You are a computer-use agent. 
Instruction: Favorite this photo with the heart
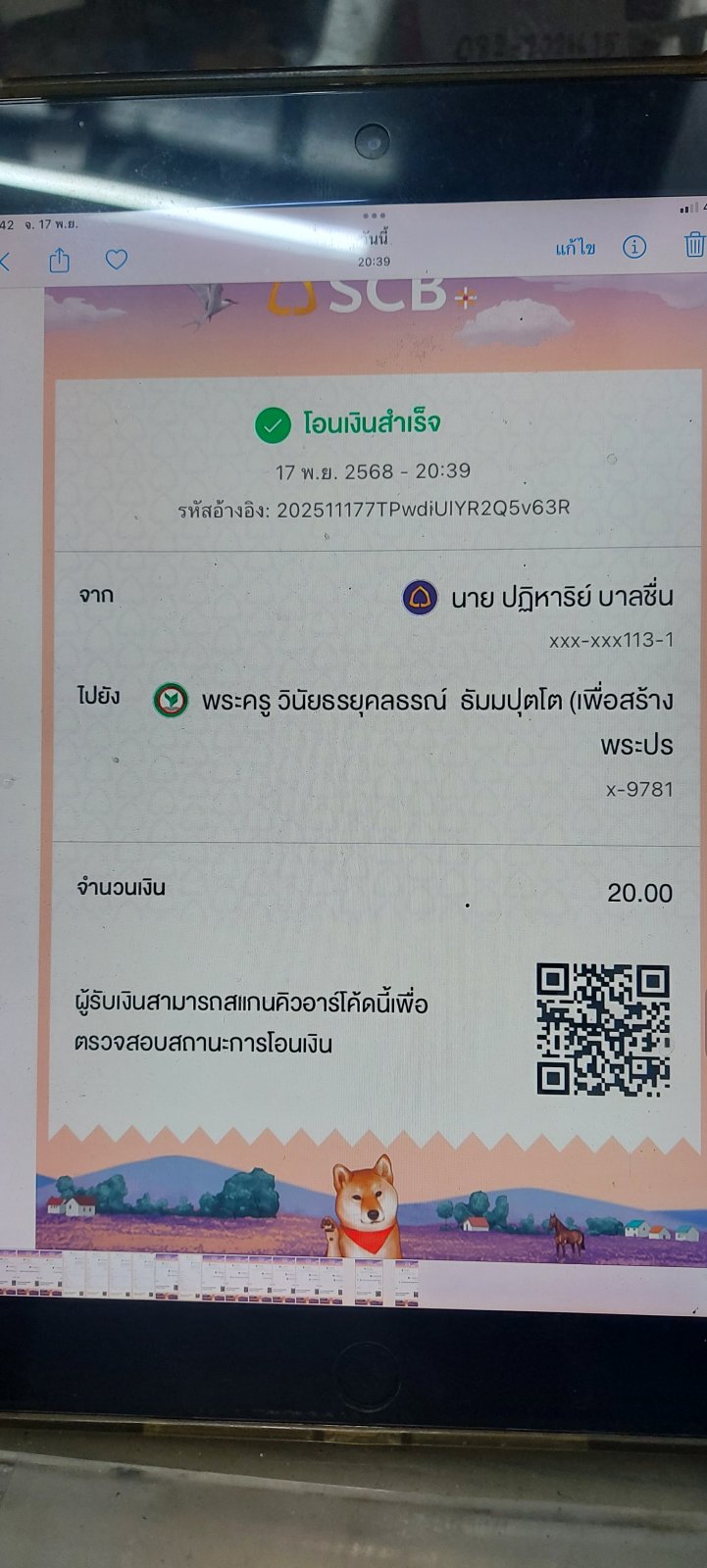116,259
